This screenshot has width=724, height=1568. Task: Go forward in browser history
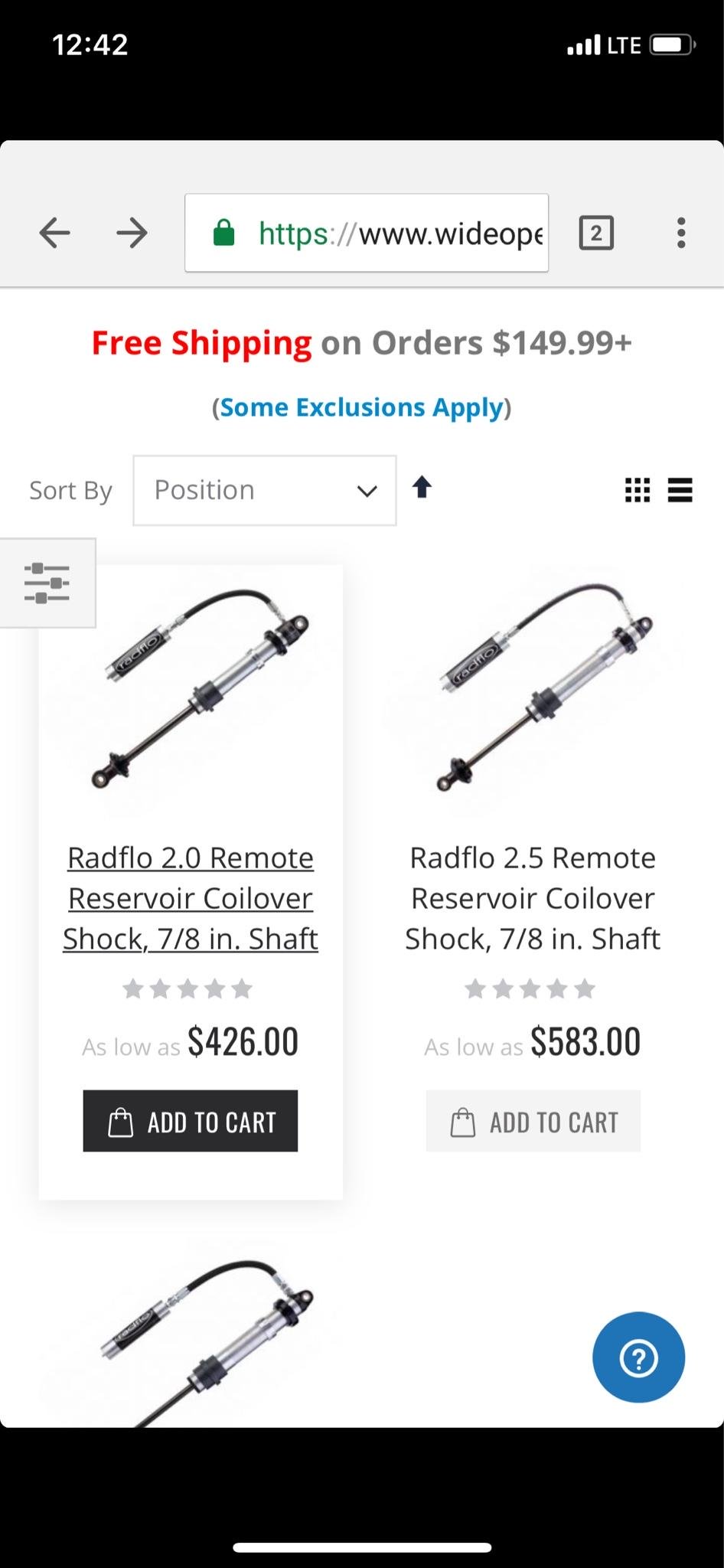132,233
